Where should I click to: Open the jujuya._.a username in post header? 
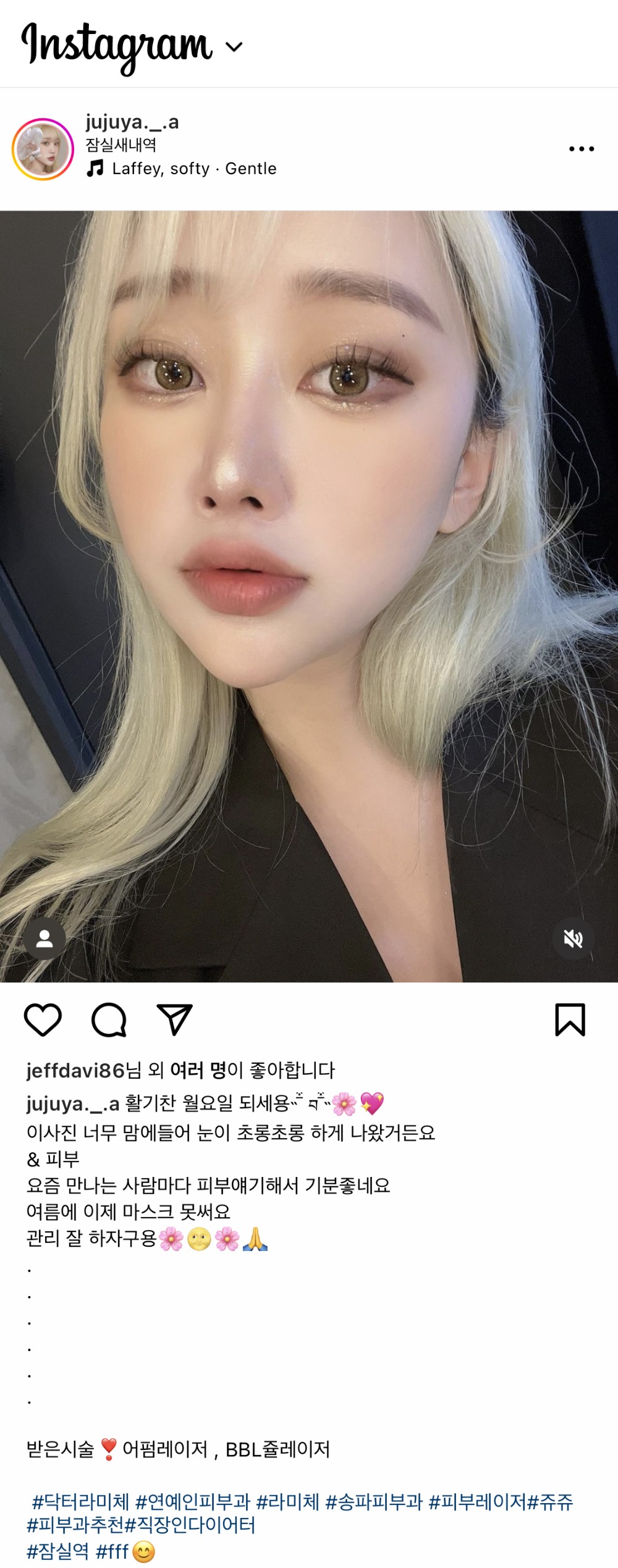tap(132, 122)
